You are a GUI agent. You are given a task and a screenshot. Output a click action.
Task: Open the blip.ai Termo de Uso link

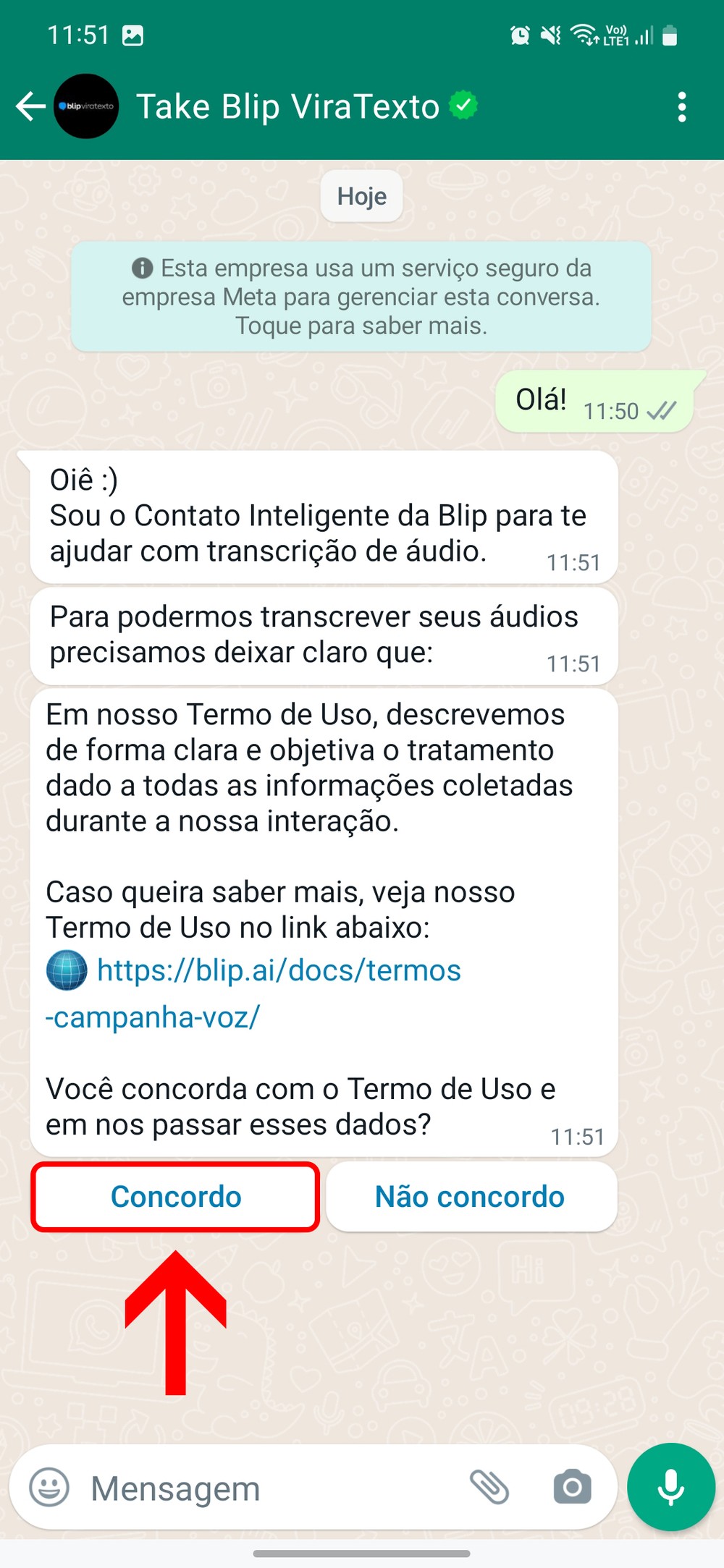[x=278, y=971]
